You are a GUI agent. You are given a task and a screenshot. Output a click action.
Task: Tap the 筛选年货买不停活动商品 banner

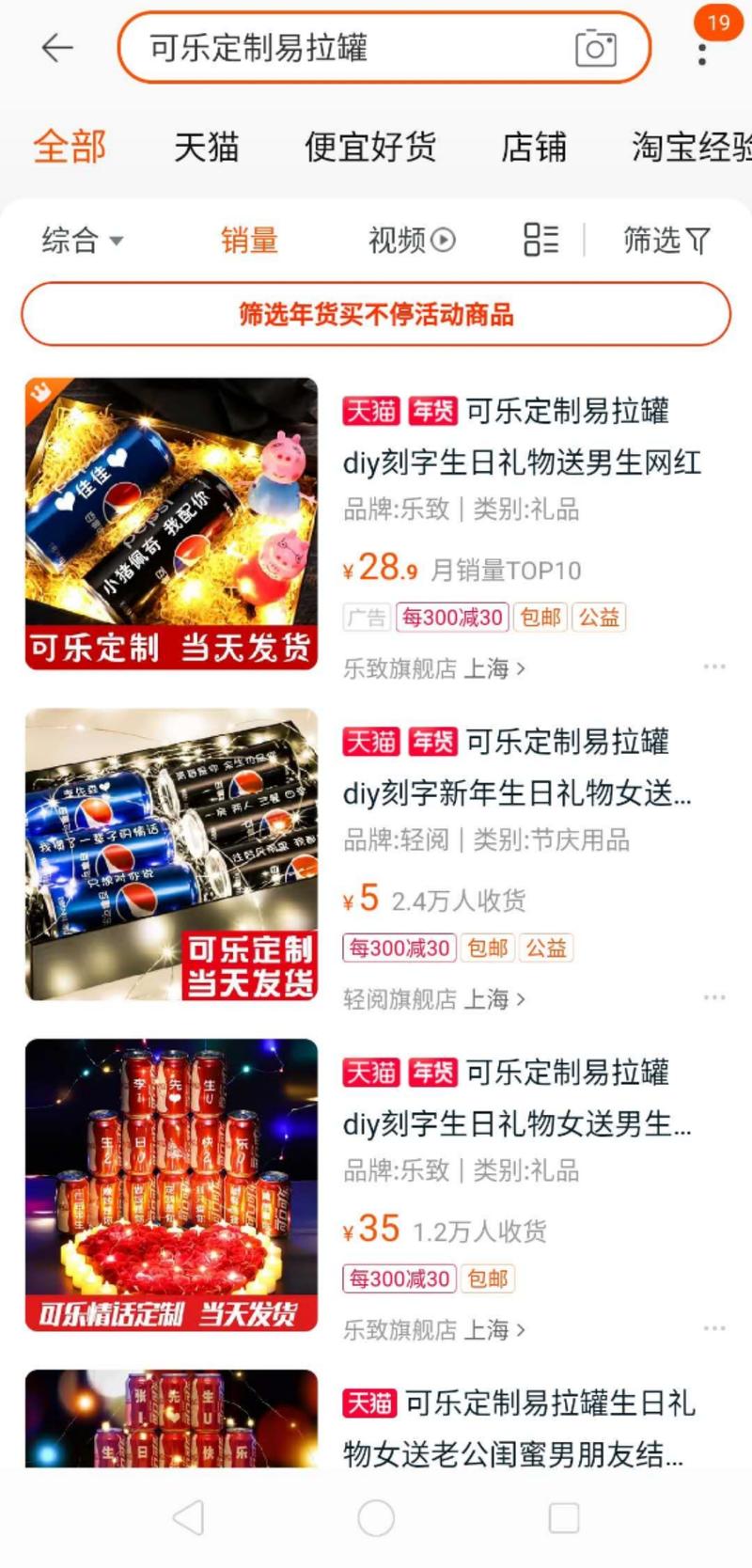point(376,317)
